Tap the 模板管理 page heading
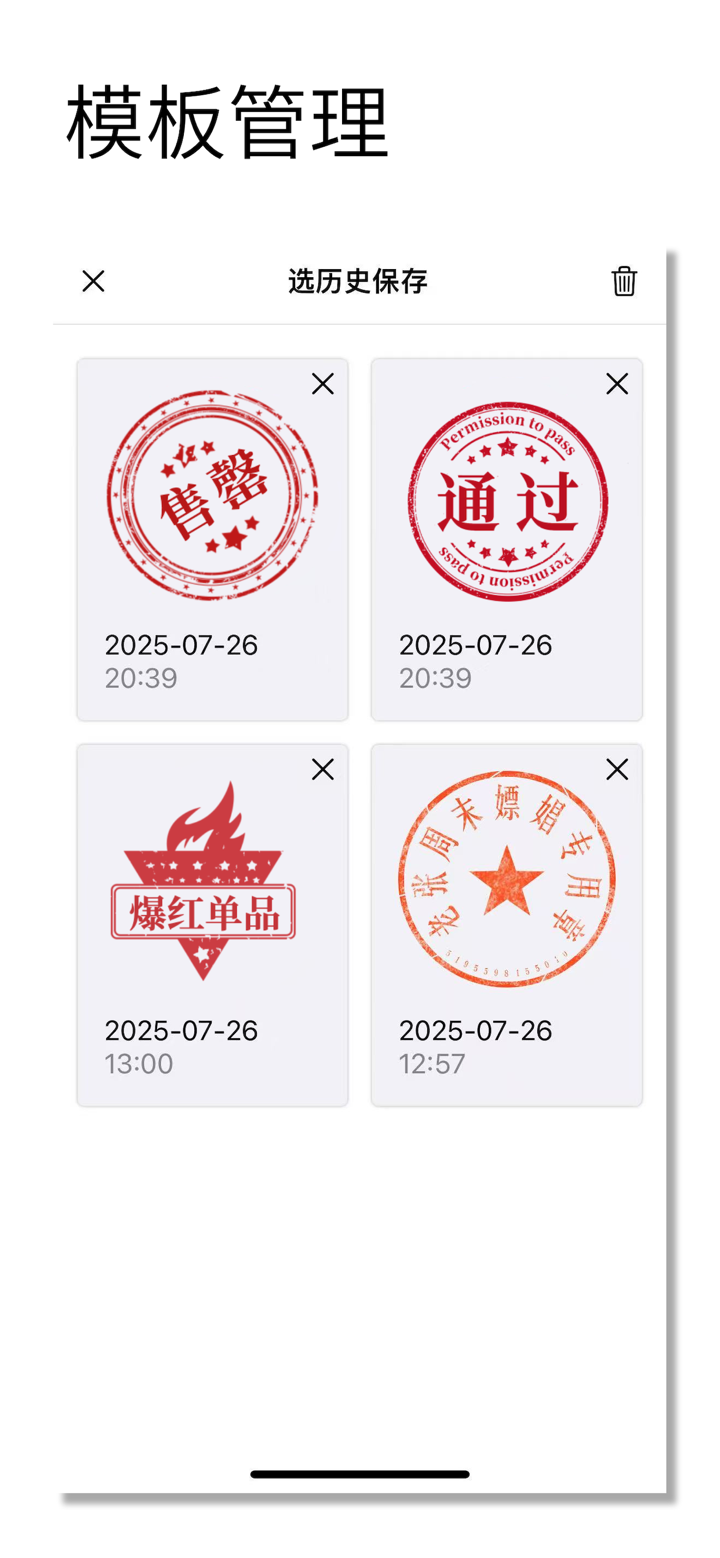 click(x=225, y=120)
